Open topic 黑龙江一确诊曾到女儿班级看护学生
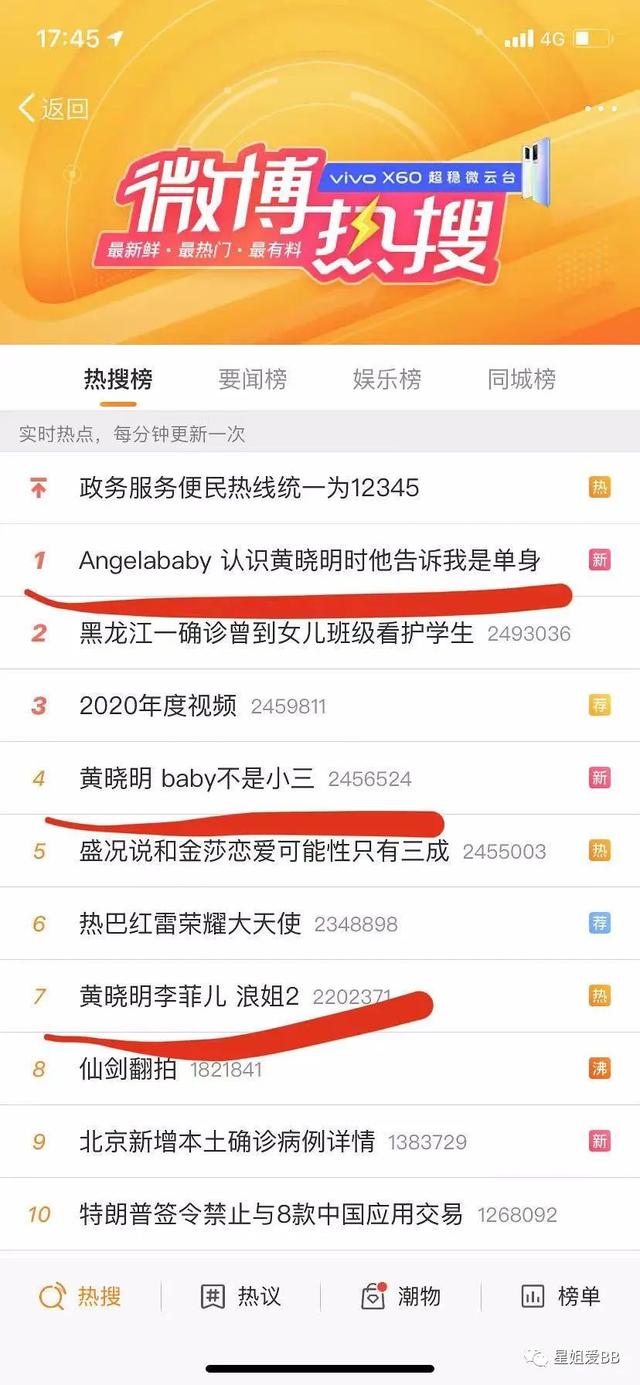This screenshot has width=640, height=1385. coord(276,633)
